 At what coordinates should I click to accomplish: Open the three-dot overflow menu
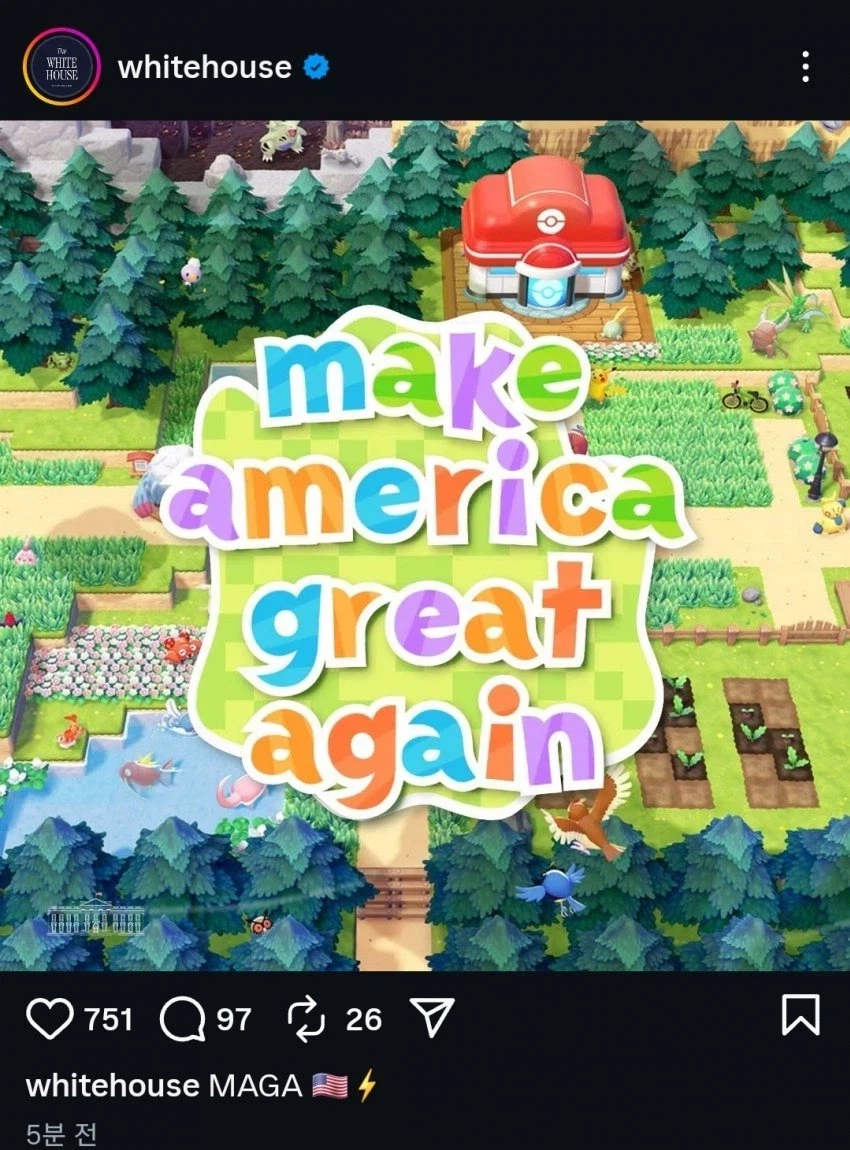pos(805,67)
